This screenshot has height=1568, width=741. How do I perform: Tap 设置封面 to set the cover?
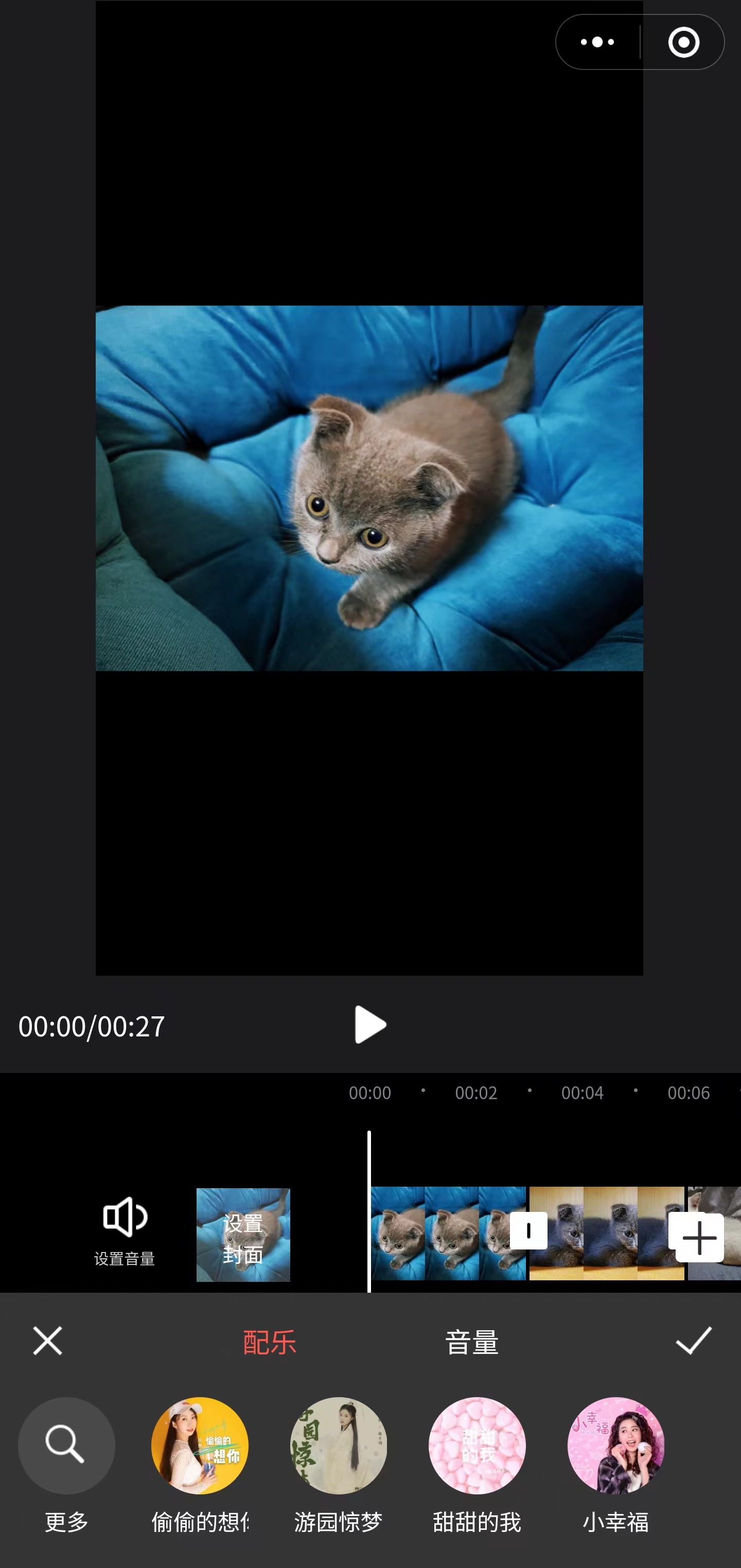[243, 1235]
